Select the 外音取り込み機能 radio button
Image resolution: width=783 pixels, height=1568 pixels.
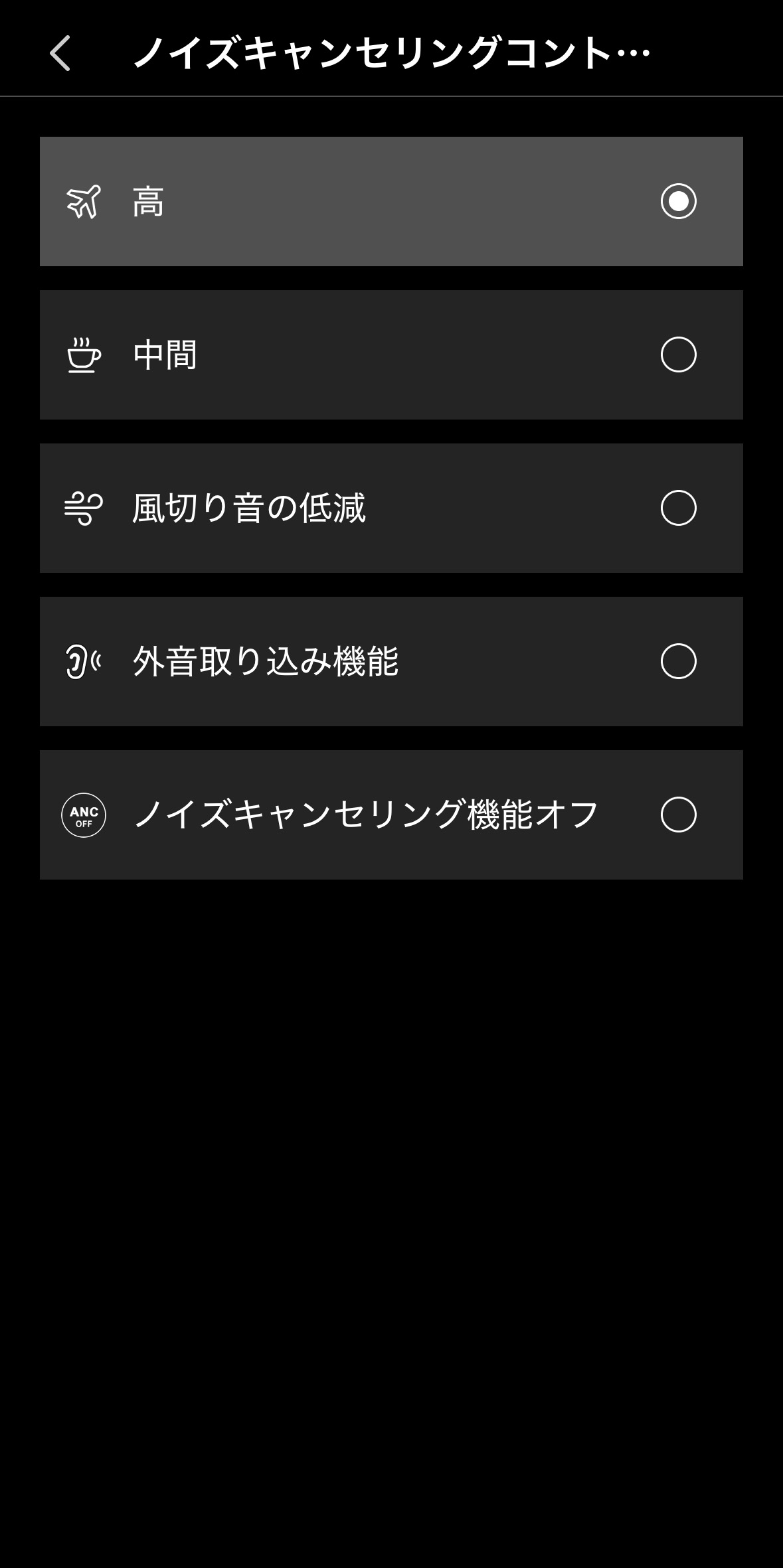click(679, 661)
